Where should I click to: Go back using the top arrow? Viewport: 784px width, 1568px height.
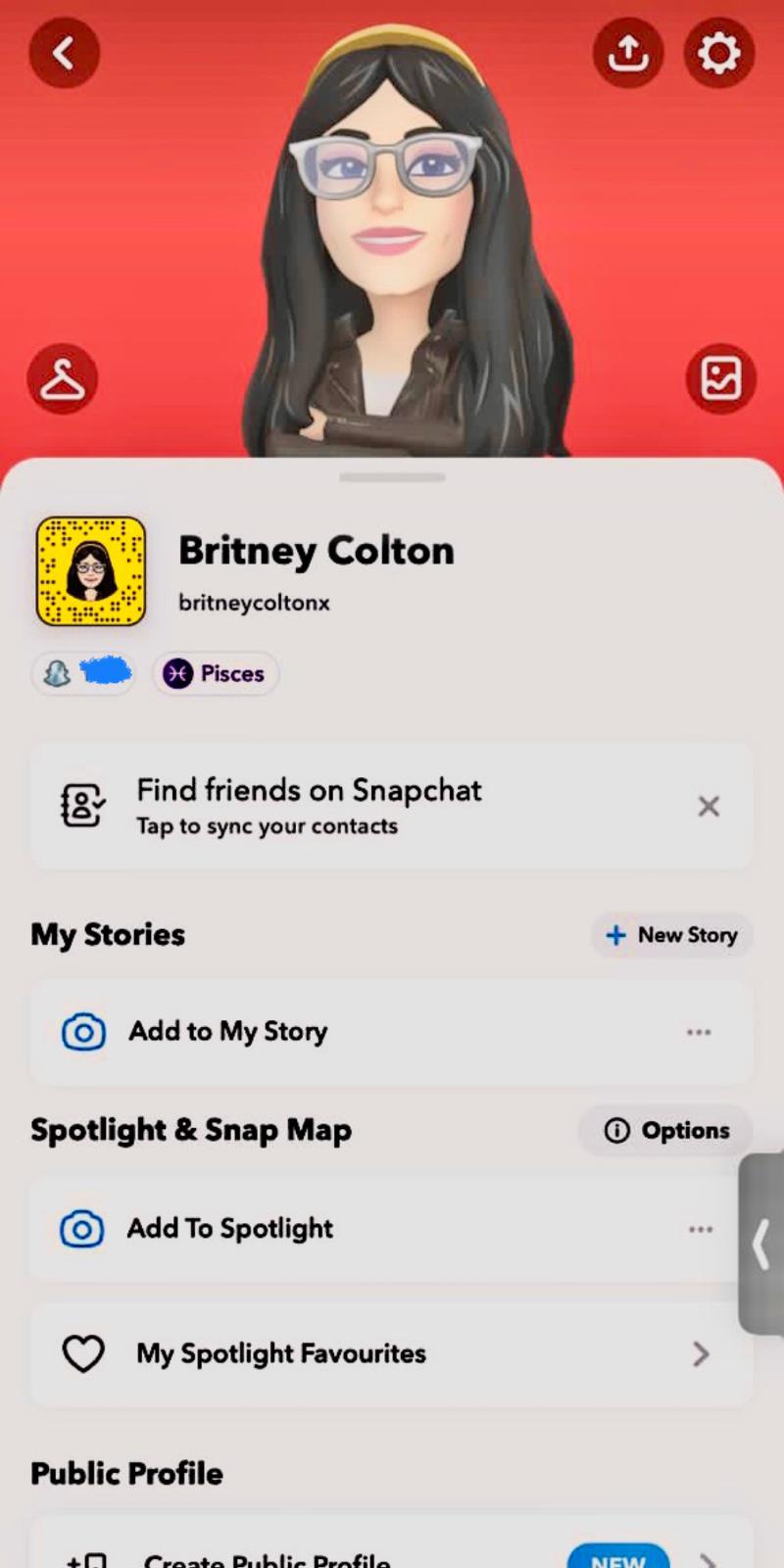[x=64, y=53]
